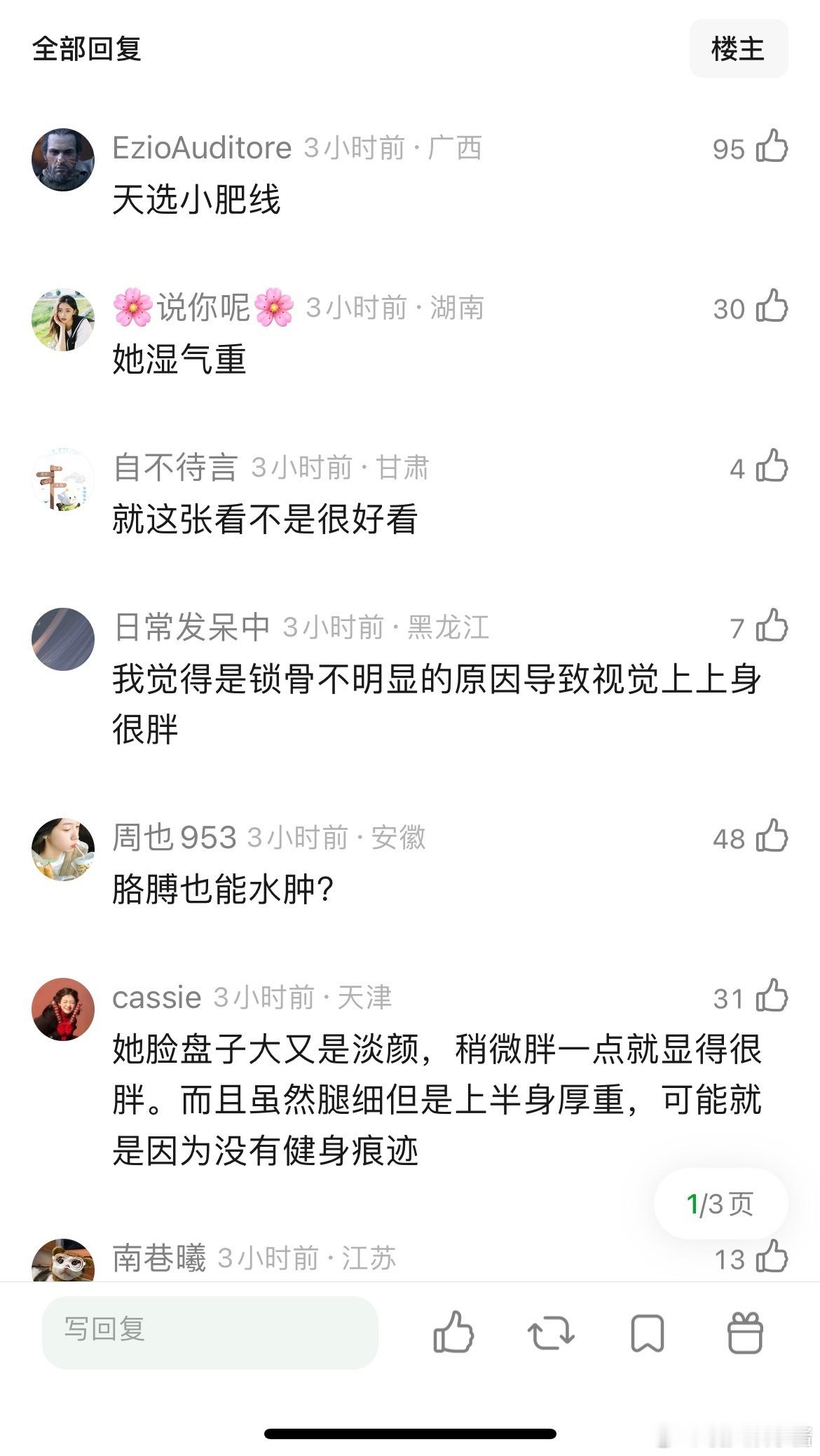
Task: Open 日常发呆中's username profile
Action: pyautogui.click(x=190, y=629)
